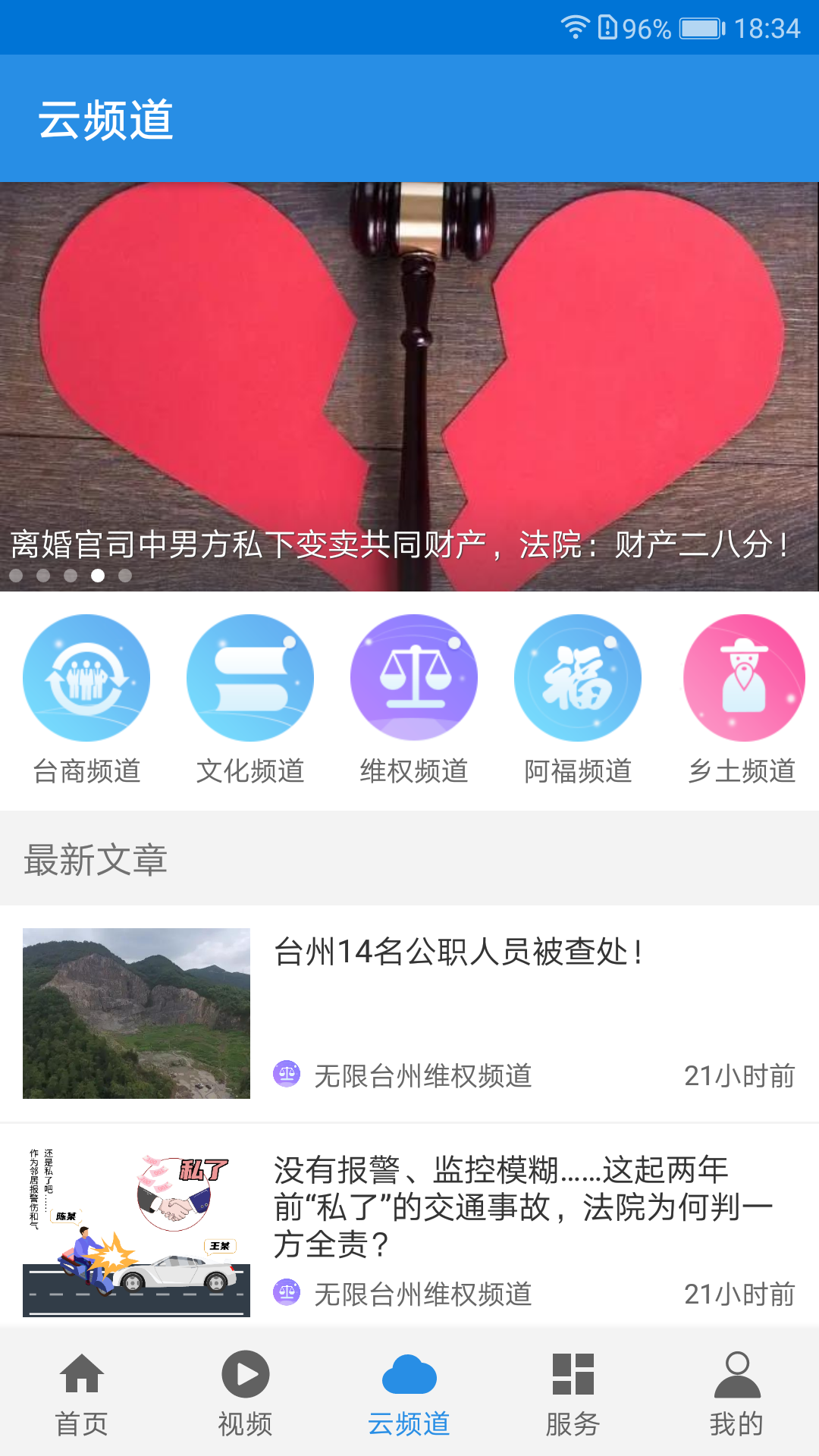The image size is (819, 1456).
Task: Open the divorce lawsuit banner story
Action: (x=409, y=379)
